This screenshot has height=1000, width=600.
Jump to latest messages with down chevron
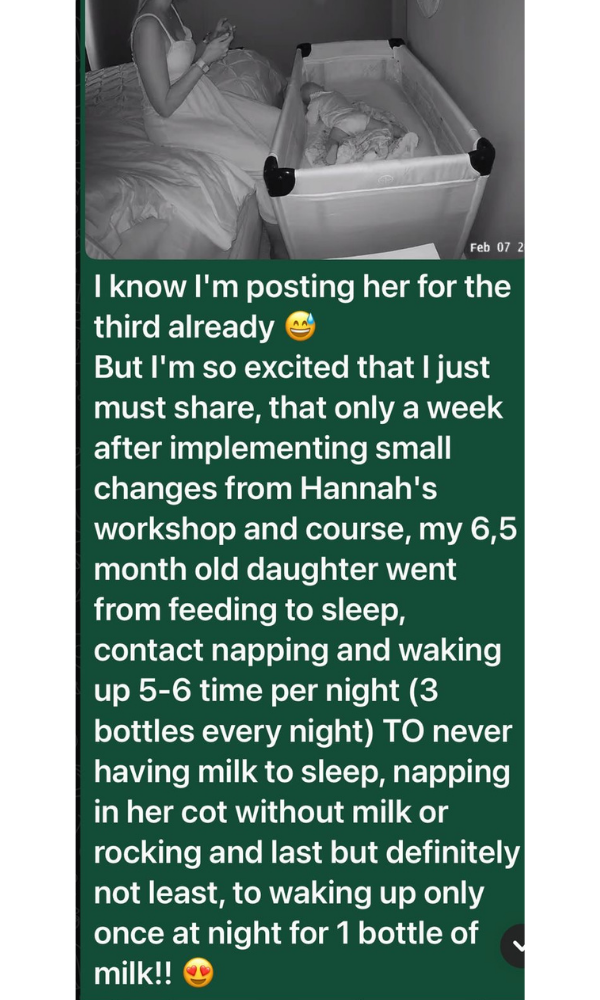click(517, 945)
